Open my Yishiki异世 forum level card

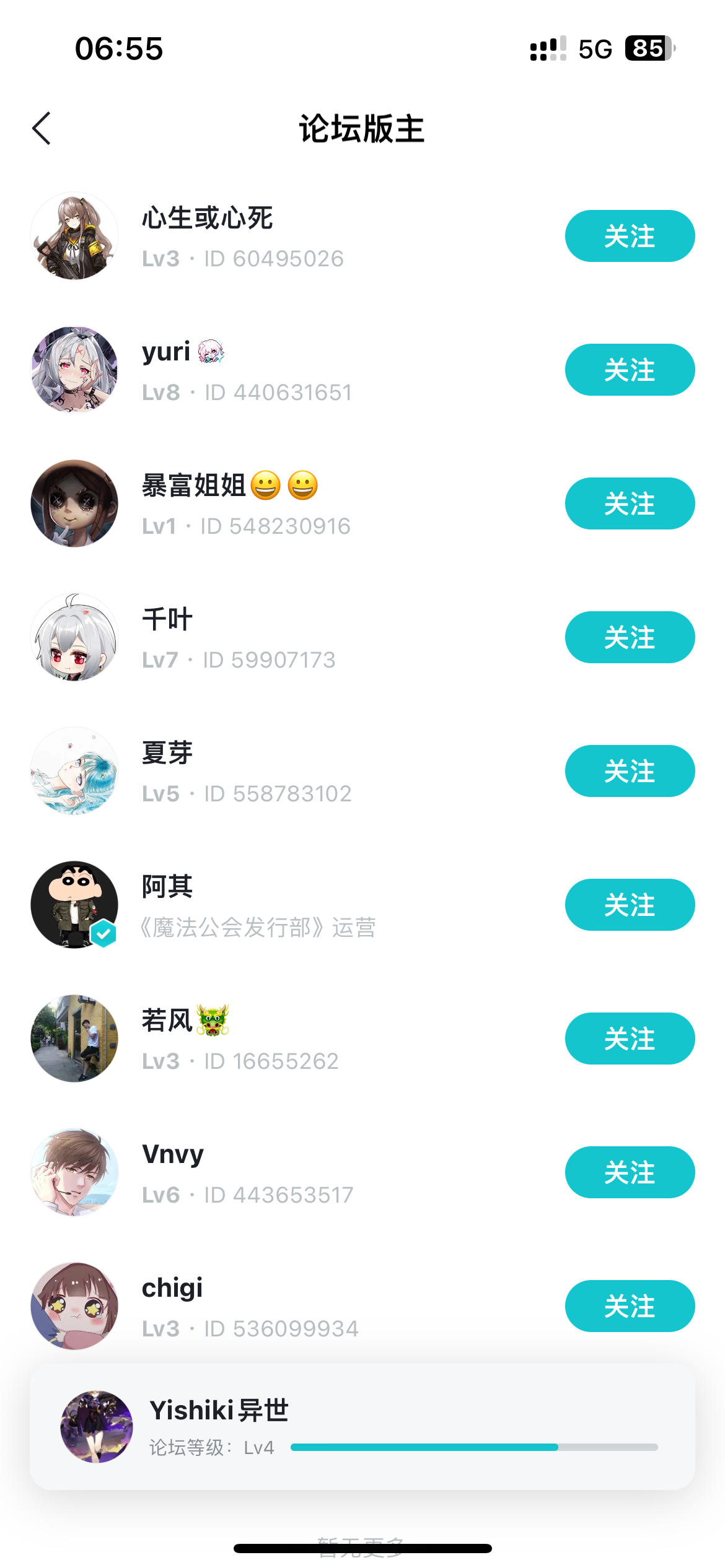click(362, 1426)
